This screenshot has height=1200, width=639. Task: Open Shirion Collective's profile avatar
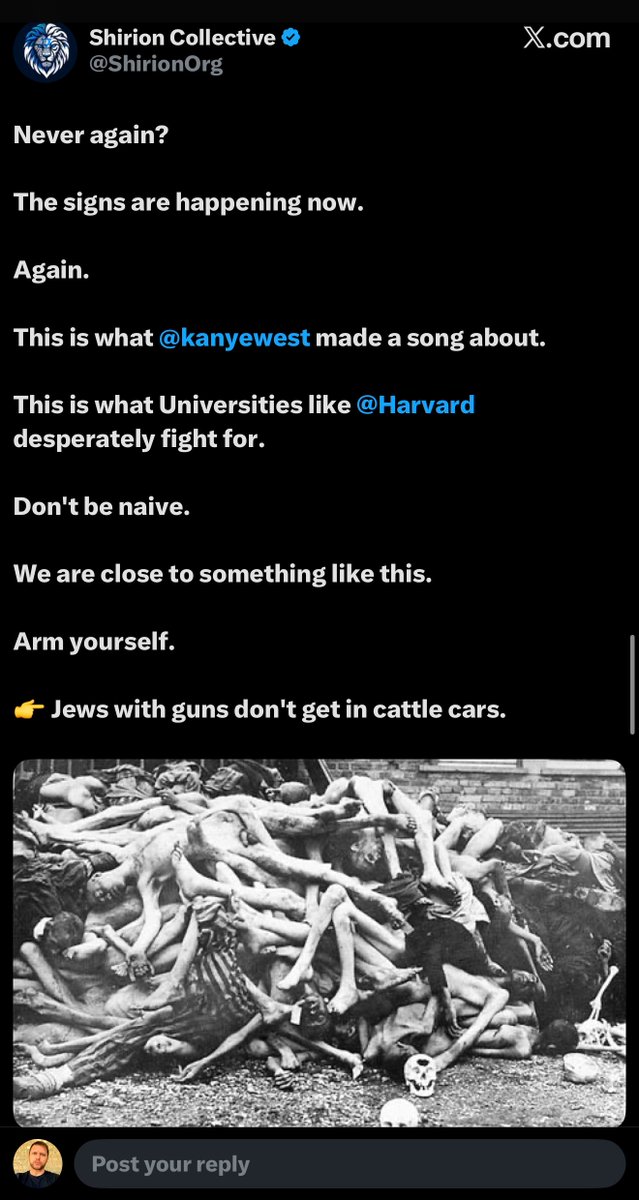(45, 51)
